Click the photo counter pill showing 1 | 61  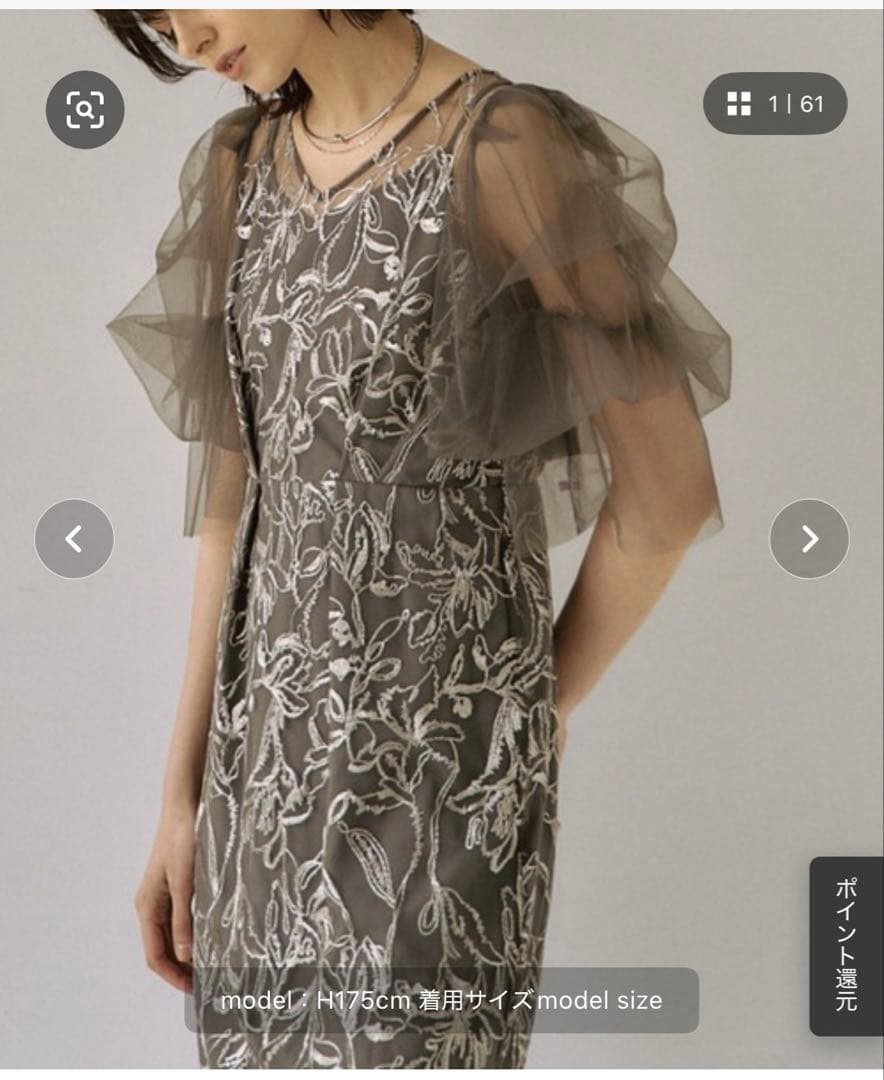(x=775, y=103)
